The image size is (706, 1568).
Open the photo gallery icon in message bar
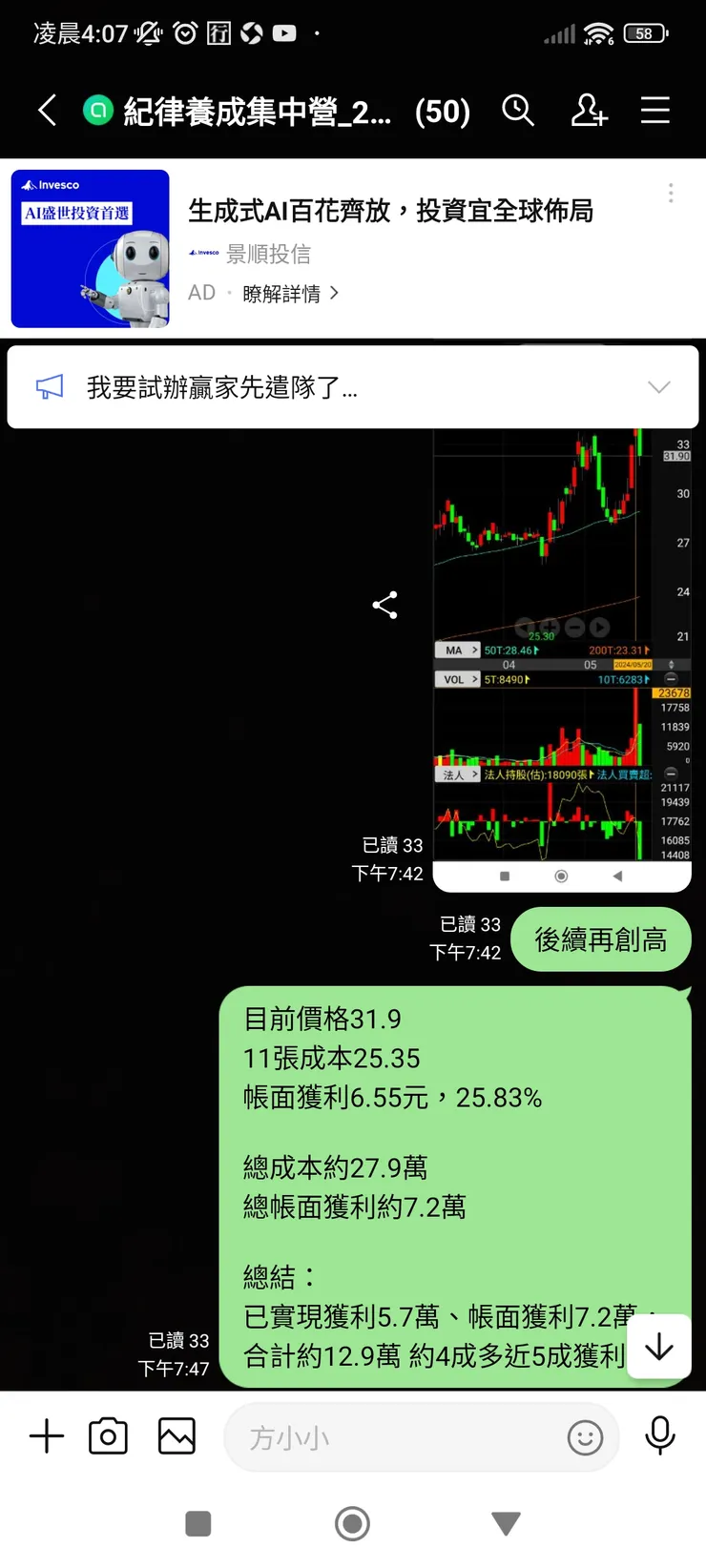pyautogui.click(x=176, y=1434)
